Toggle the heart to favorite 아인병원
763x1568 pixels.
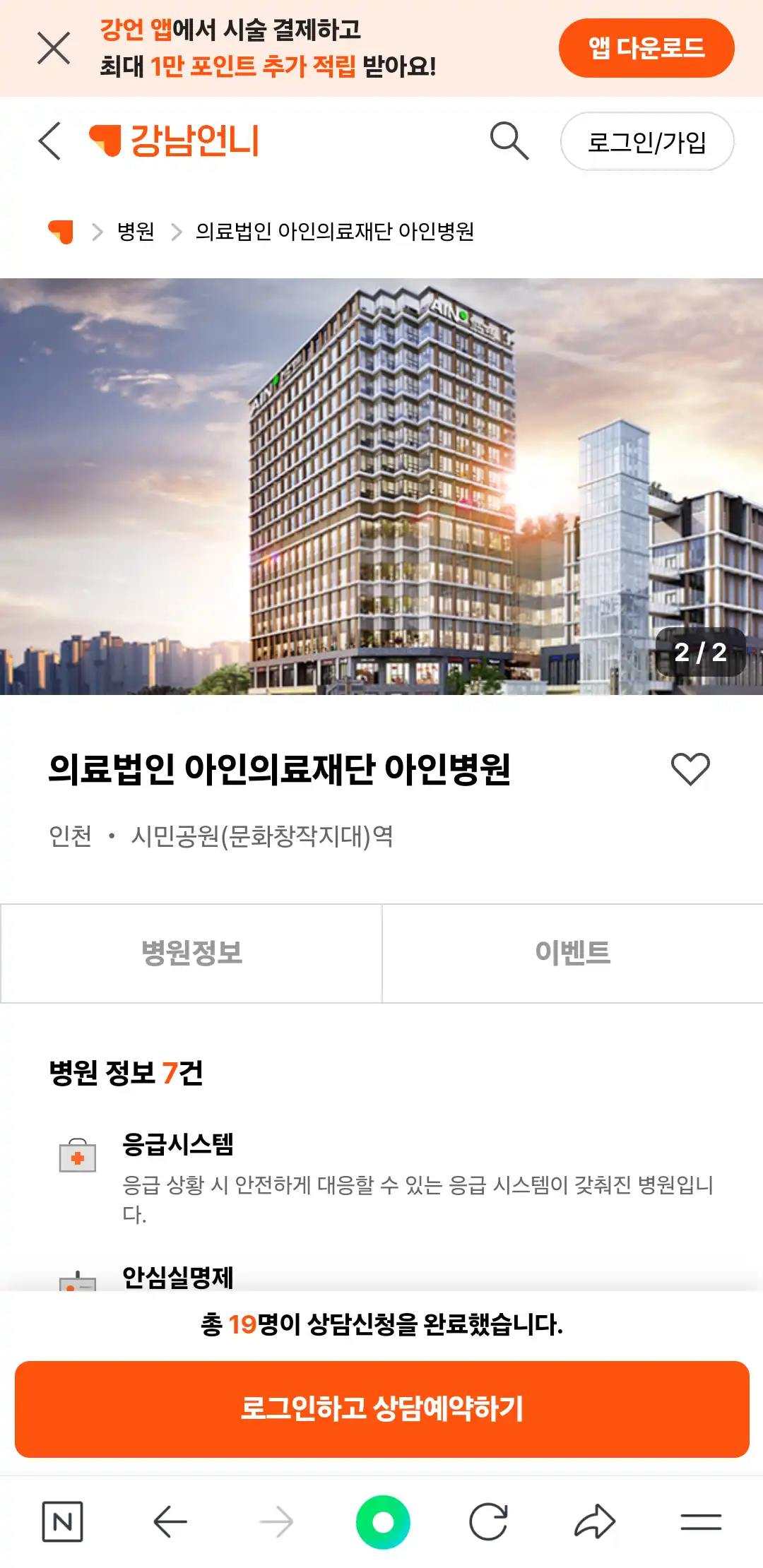pyautogui.click(x=690, y=768)
